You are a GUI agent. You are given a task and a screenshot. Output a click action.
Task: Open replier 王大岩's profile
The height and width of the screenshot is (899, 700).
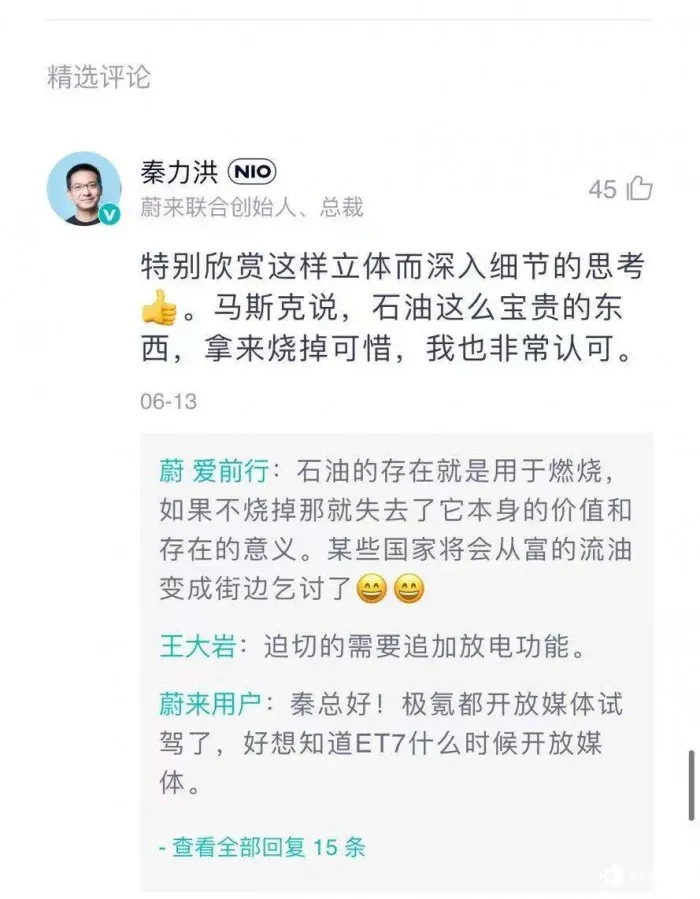pyautogui.click(x=197, y=646)
